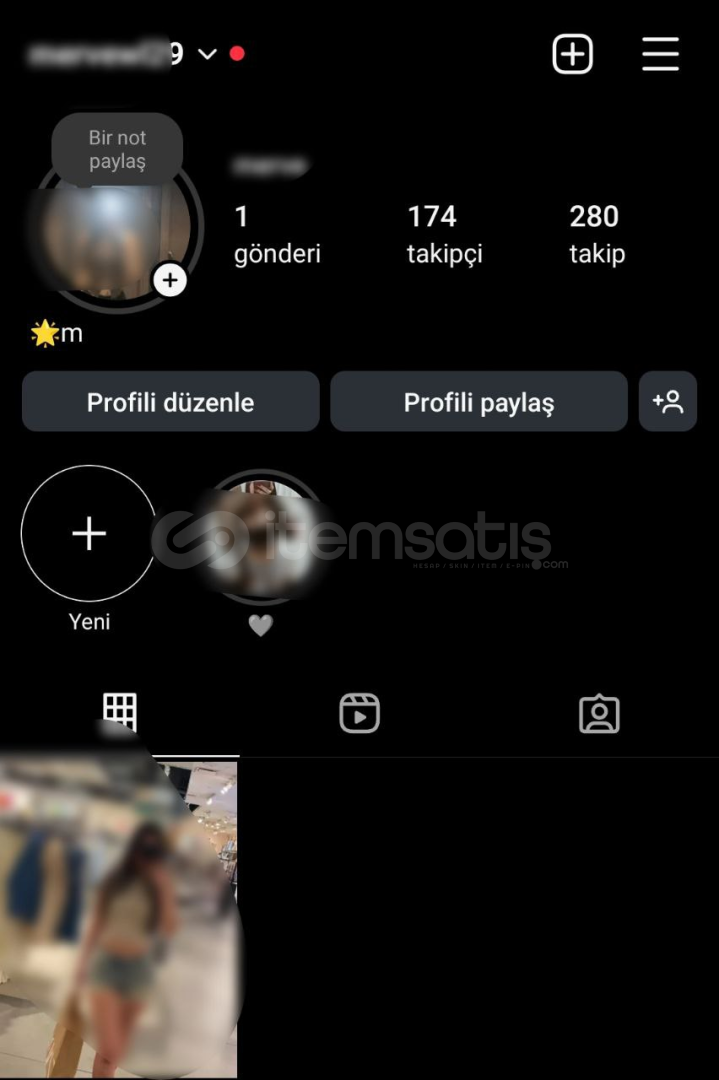719x1080 pixels.
Task: Switch to the Reels tab
Action: (359, 714)
